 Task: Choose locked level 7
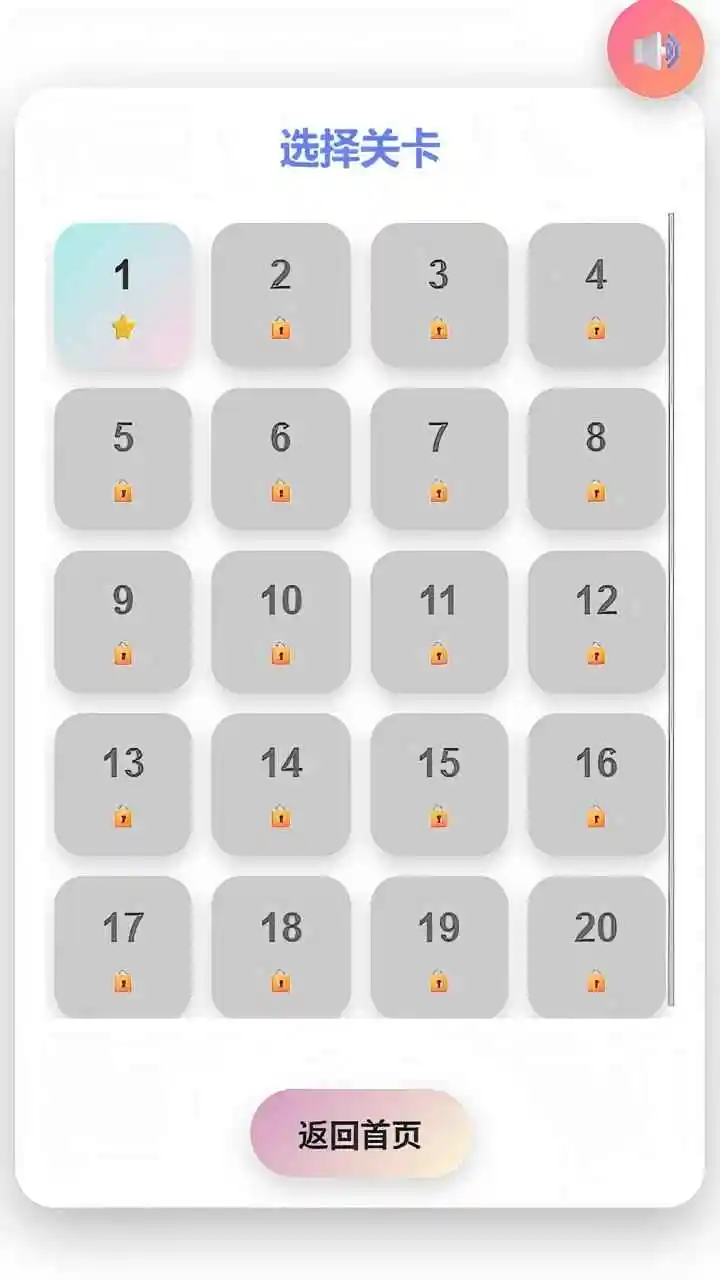pos(439,459)
